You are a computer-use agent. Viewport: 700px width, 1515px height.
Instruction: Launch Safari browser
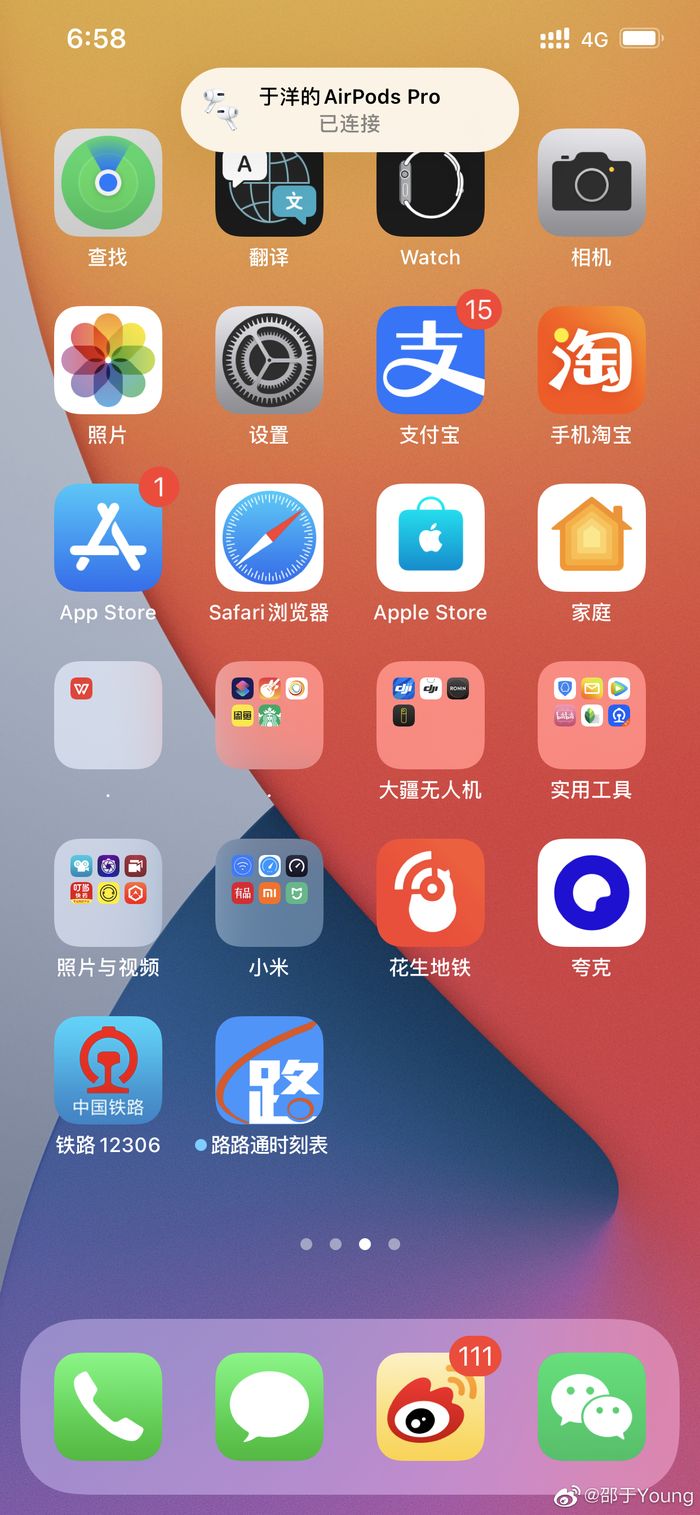tap(269, 538)
